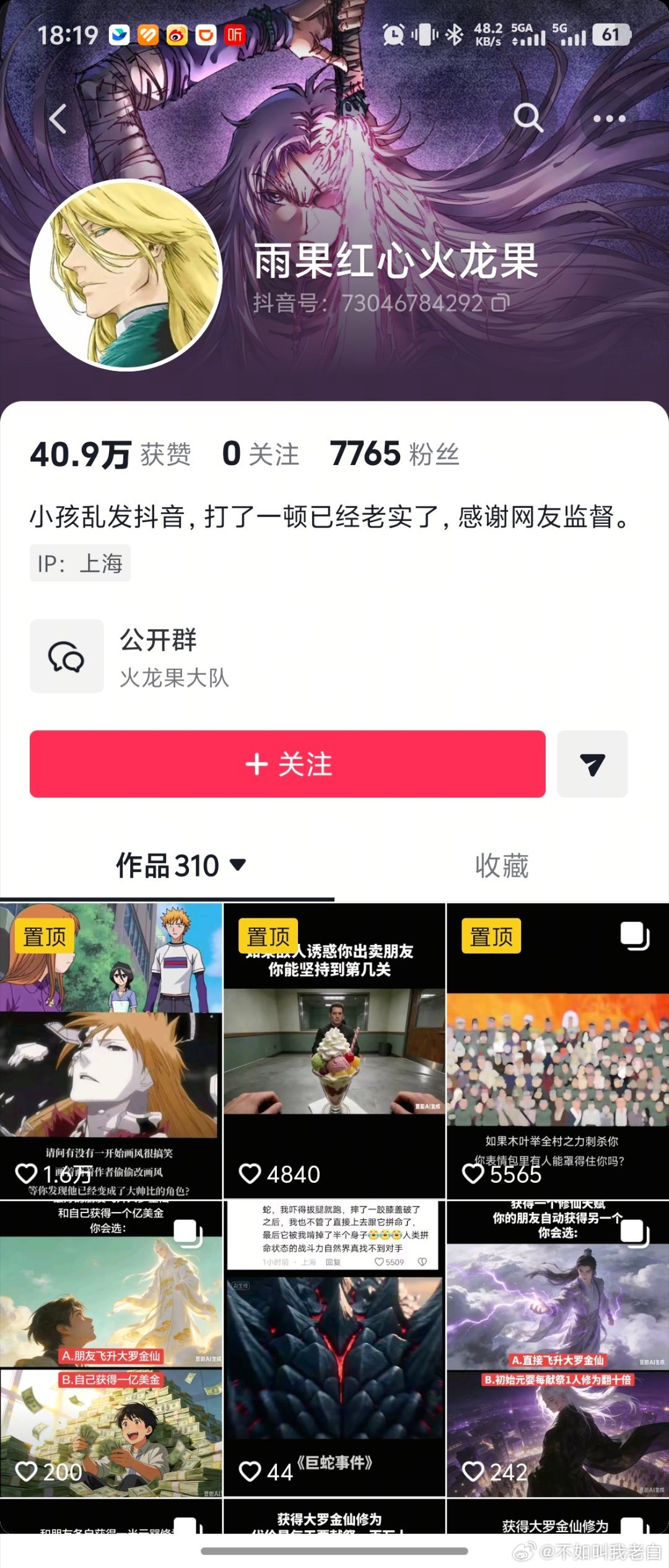Click the back arrow at top left
669x1568 pixels.
(59, 120)
